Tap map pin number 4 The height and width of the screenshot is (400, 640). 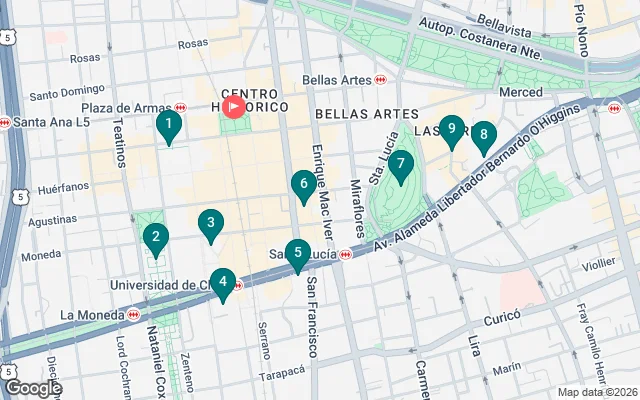point(224,283)
